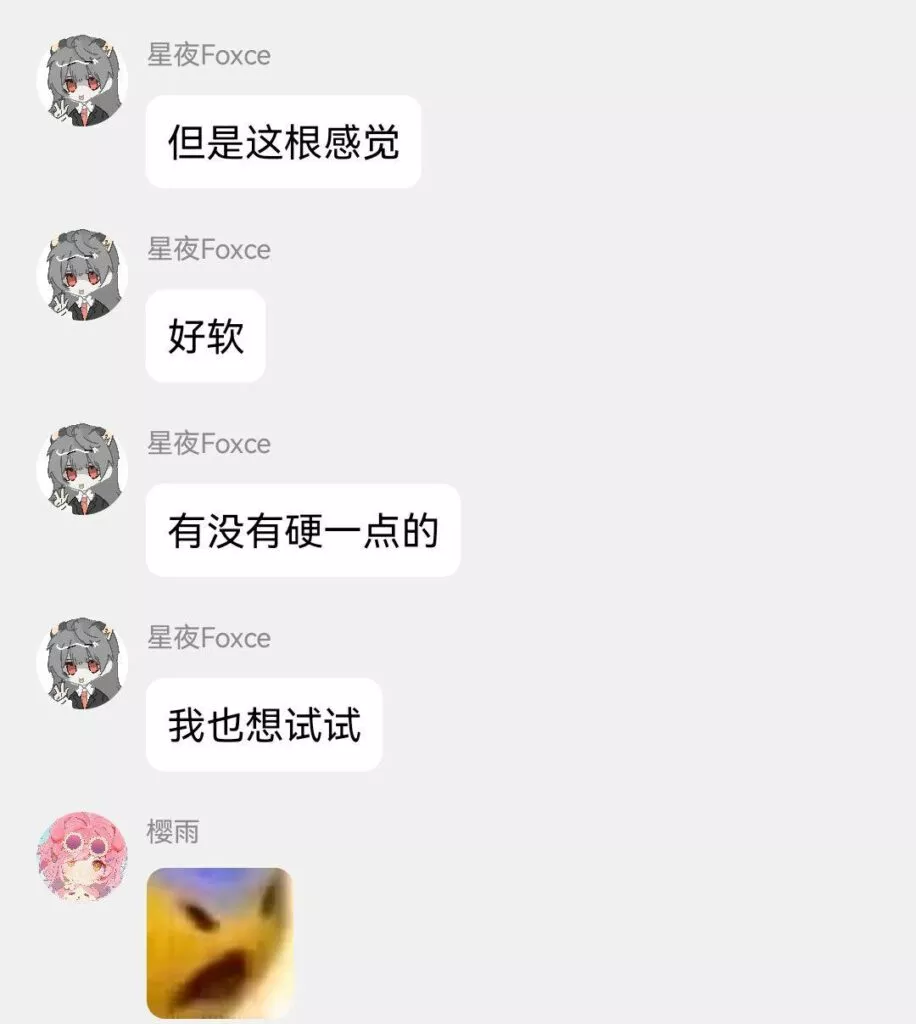Tap 星夜Foxce's avatar next to 我也想试试
This screenshot has height=1024, width=916.
82,663
